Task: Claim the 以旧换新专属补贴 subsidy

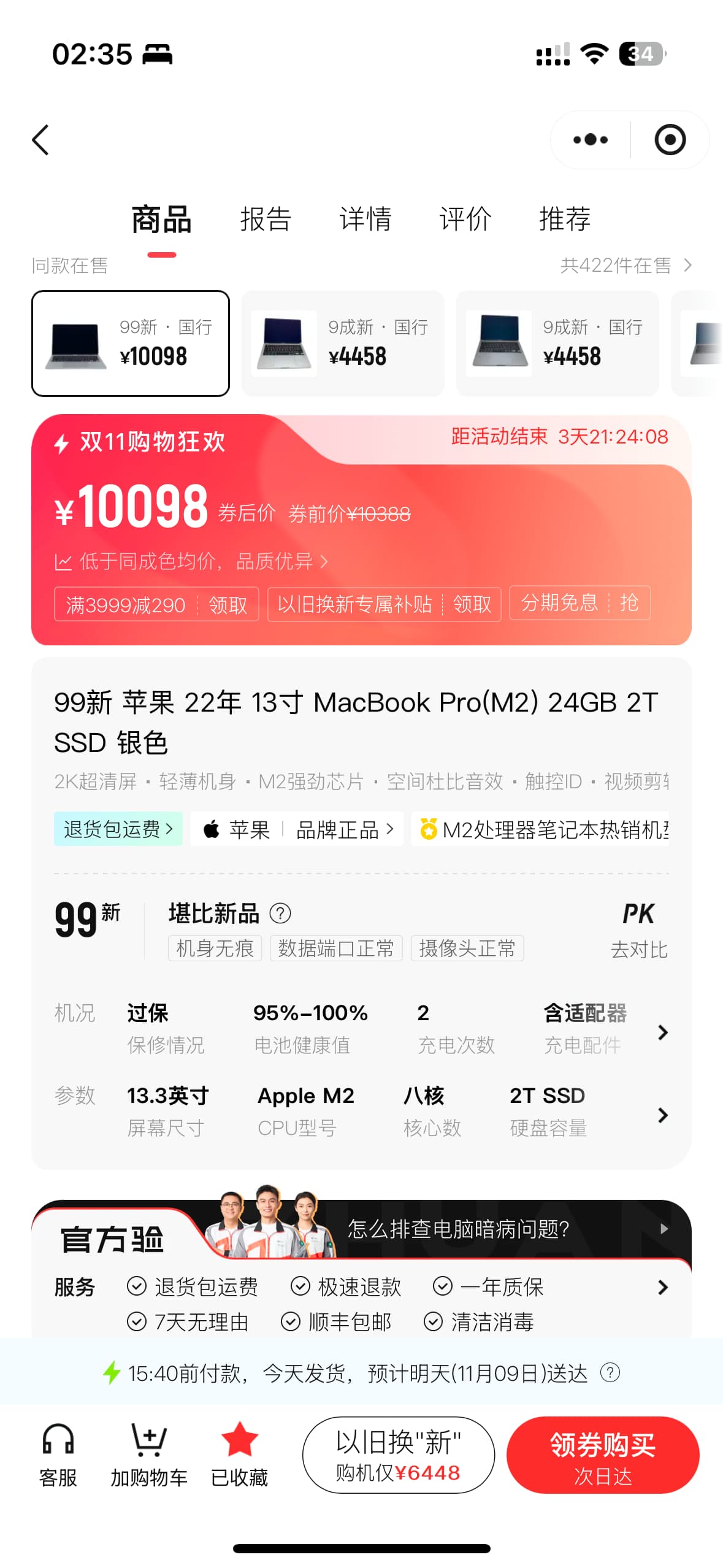Action: [384, 604]
